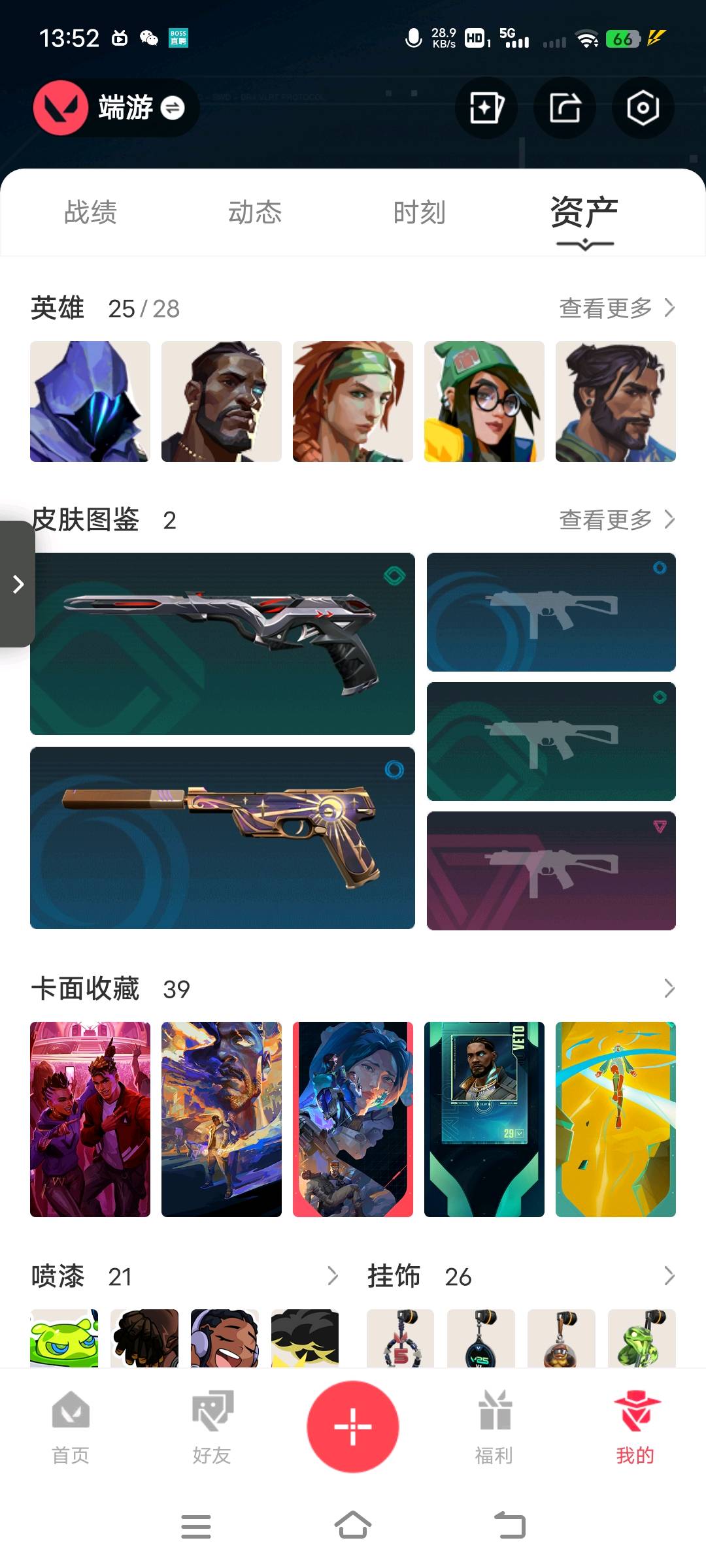Expand the 喷漆 sprays section

point(332,1275)
